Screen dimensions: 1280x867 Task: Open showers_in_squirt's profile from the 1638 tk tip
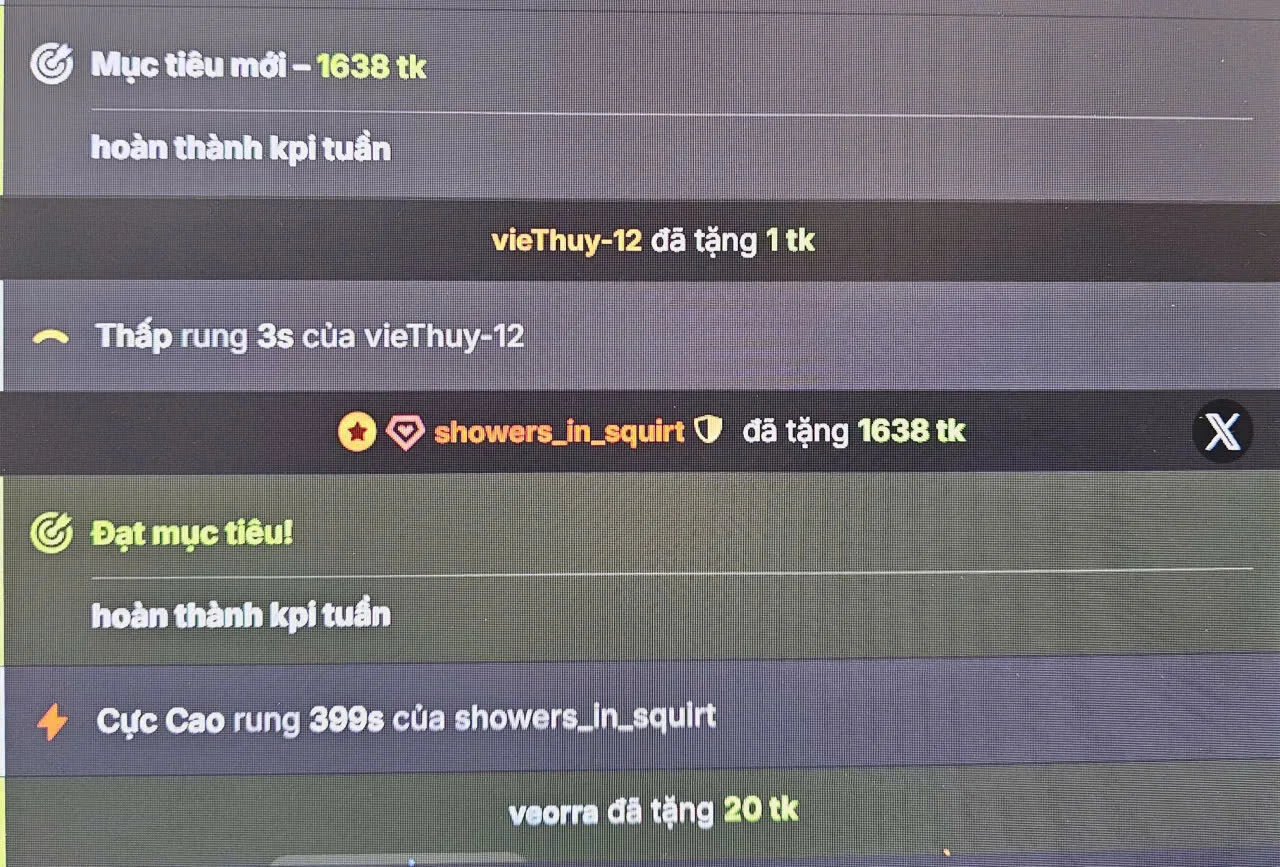(x=559, y=432)
